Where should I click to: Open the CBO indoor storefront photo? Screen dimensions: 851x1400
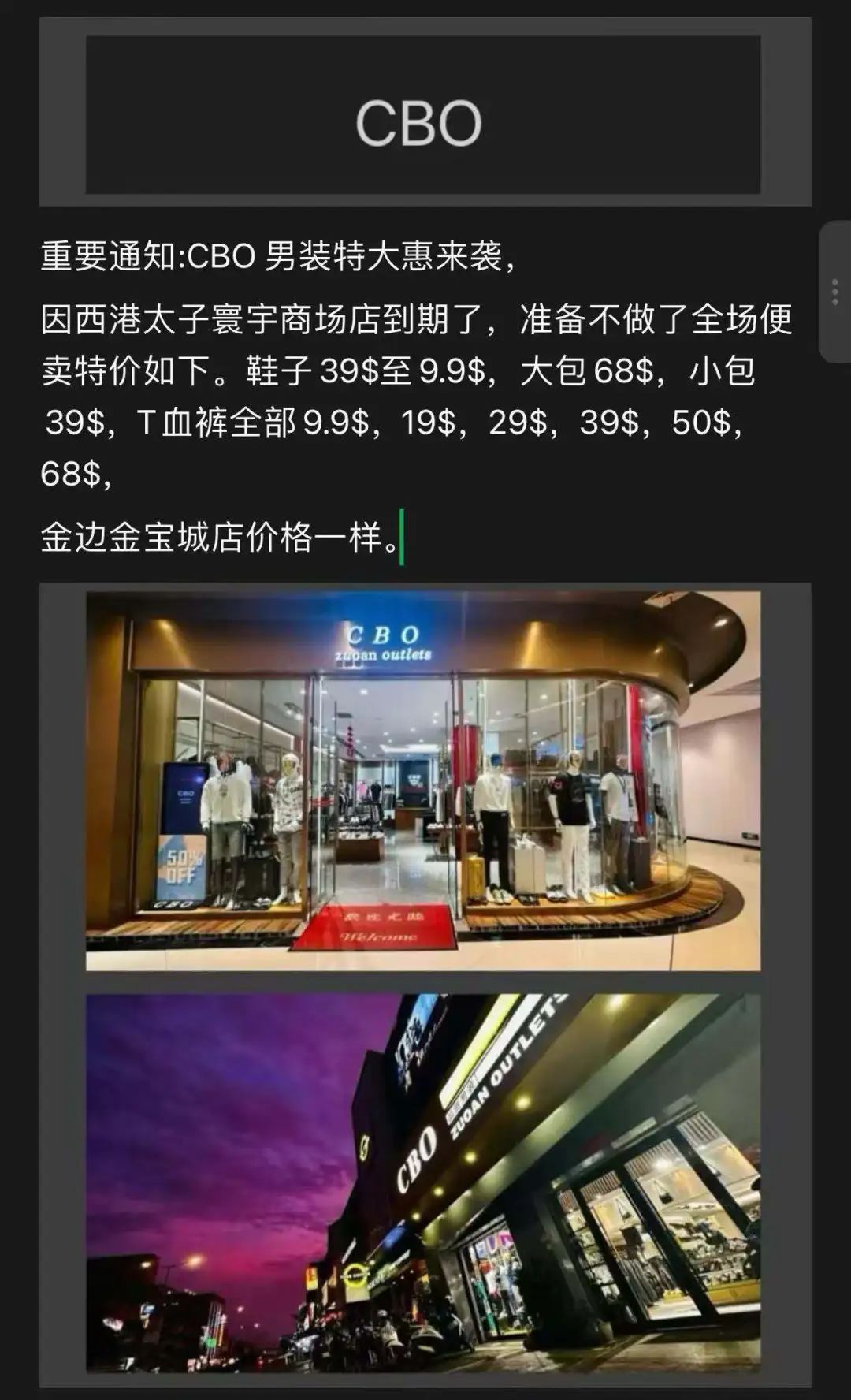click(x=423, y=780)
